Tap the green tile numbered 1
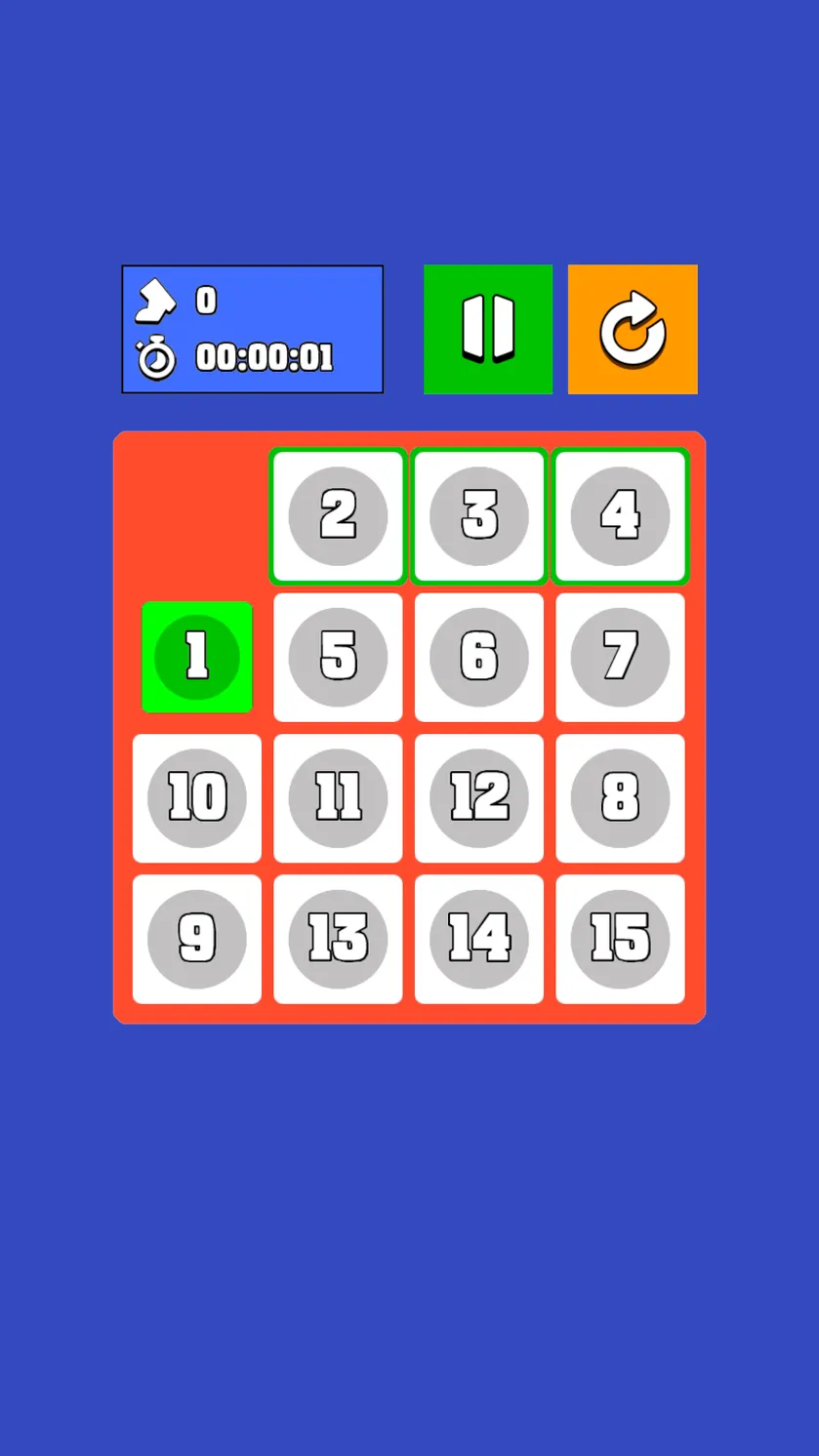 pyautogui.click(x=197, y=657)
